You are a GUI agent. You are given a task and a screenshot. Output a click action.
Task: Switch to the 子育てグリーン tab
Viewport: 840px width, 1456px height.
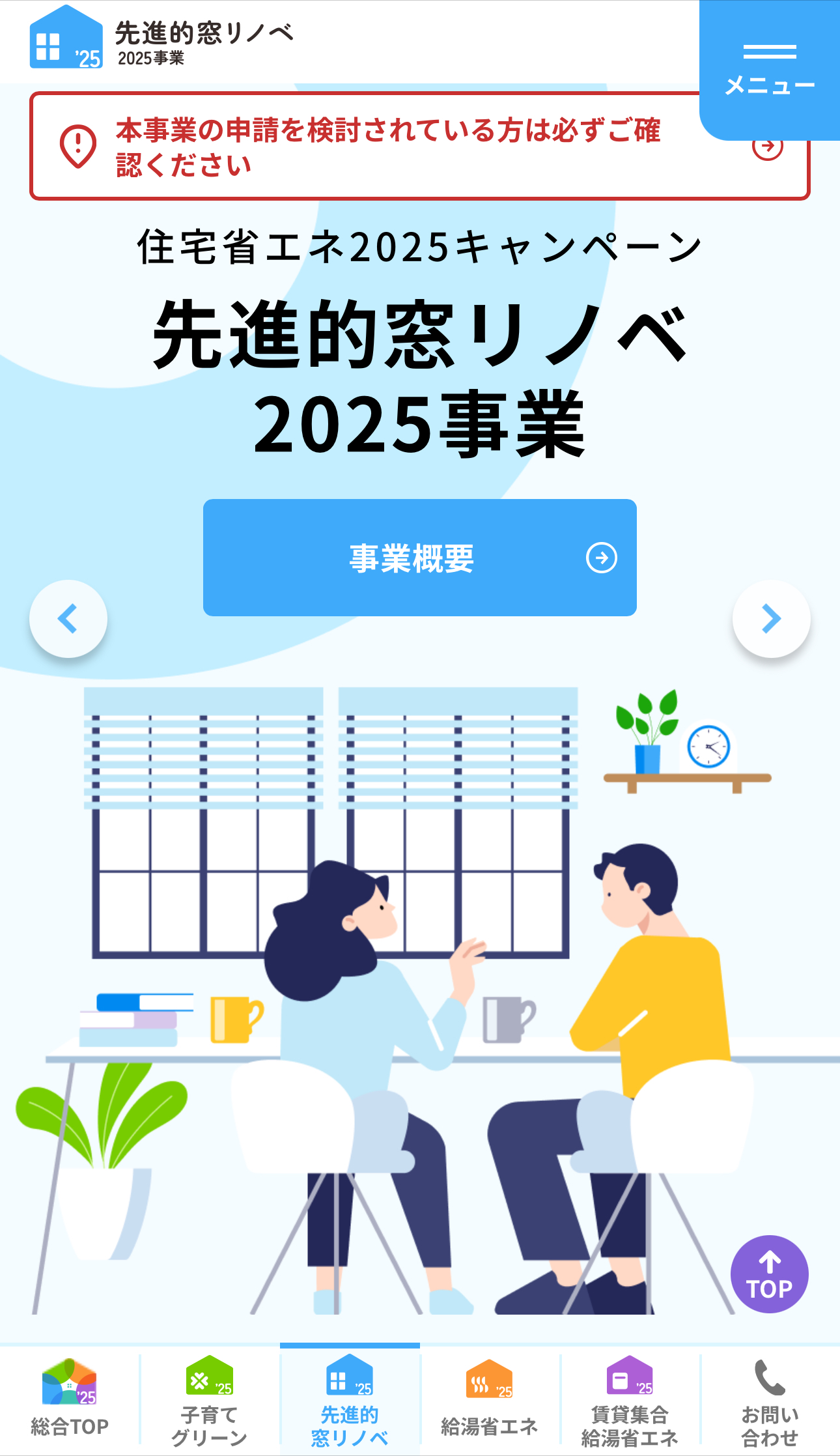click(x=210, y=1399)
